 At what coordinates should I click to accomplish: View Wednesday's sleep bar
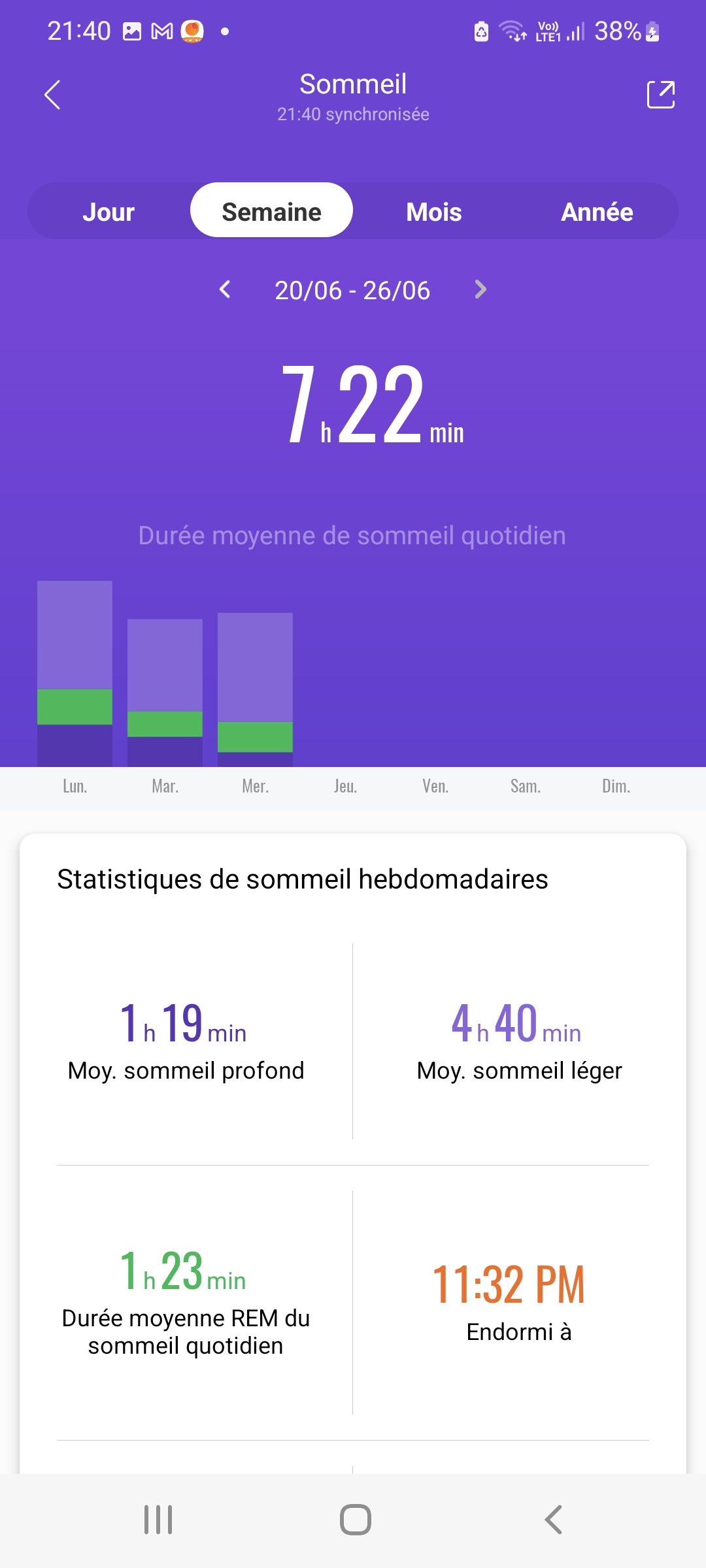255,689
